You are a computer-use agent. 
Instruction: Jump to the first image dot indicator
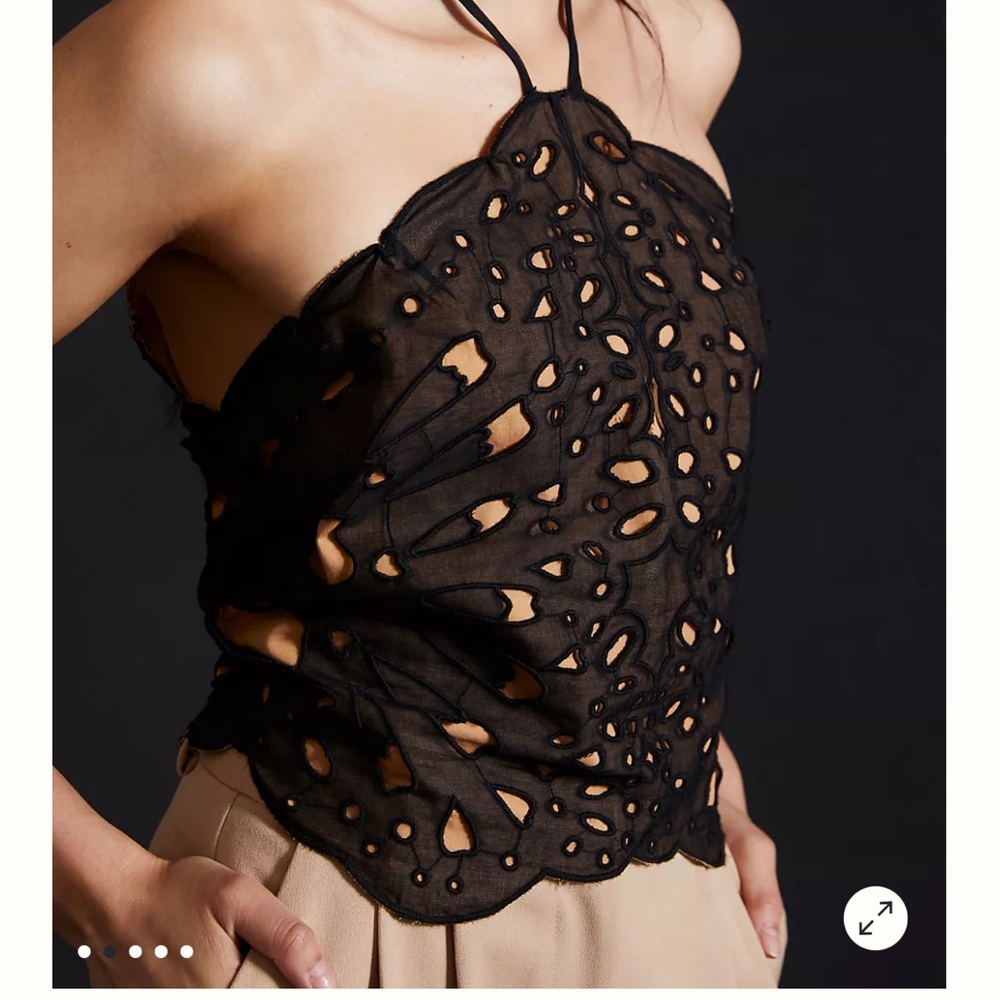[x=84, y=951]
